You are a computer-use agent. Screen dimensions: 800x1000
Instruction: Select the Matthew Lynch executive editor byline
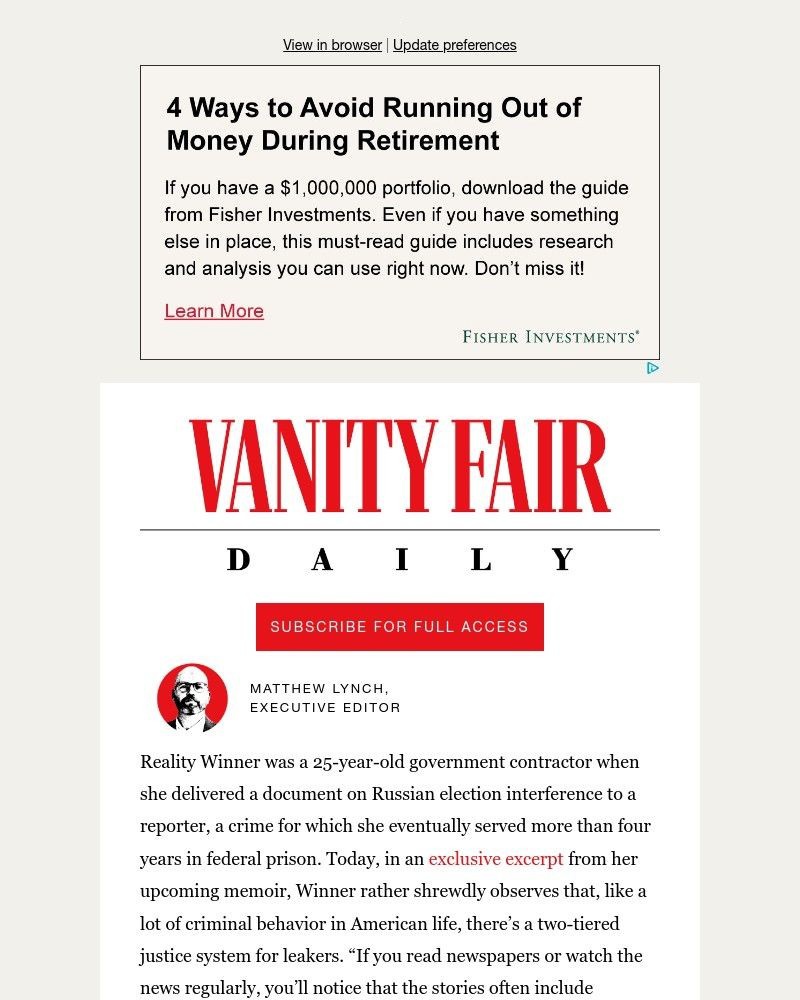325,698
